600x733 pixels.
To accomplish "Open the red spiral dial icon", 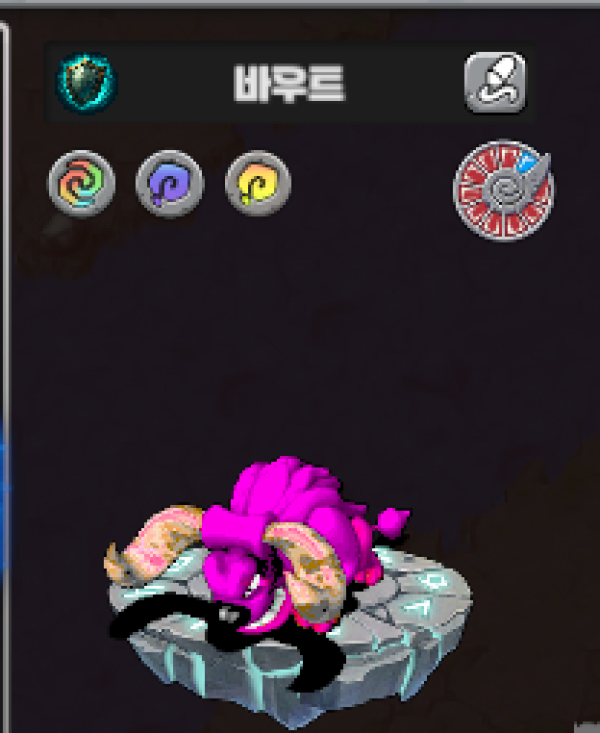I will click(502, 191).
